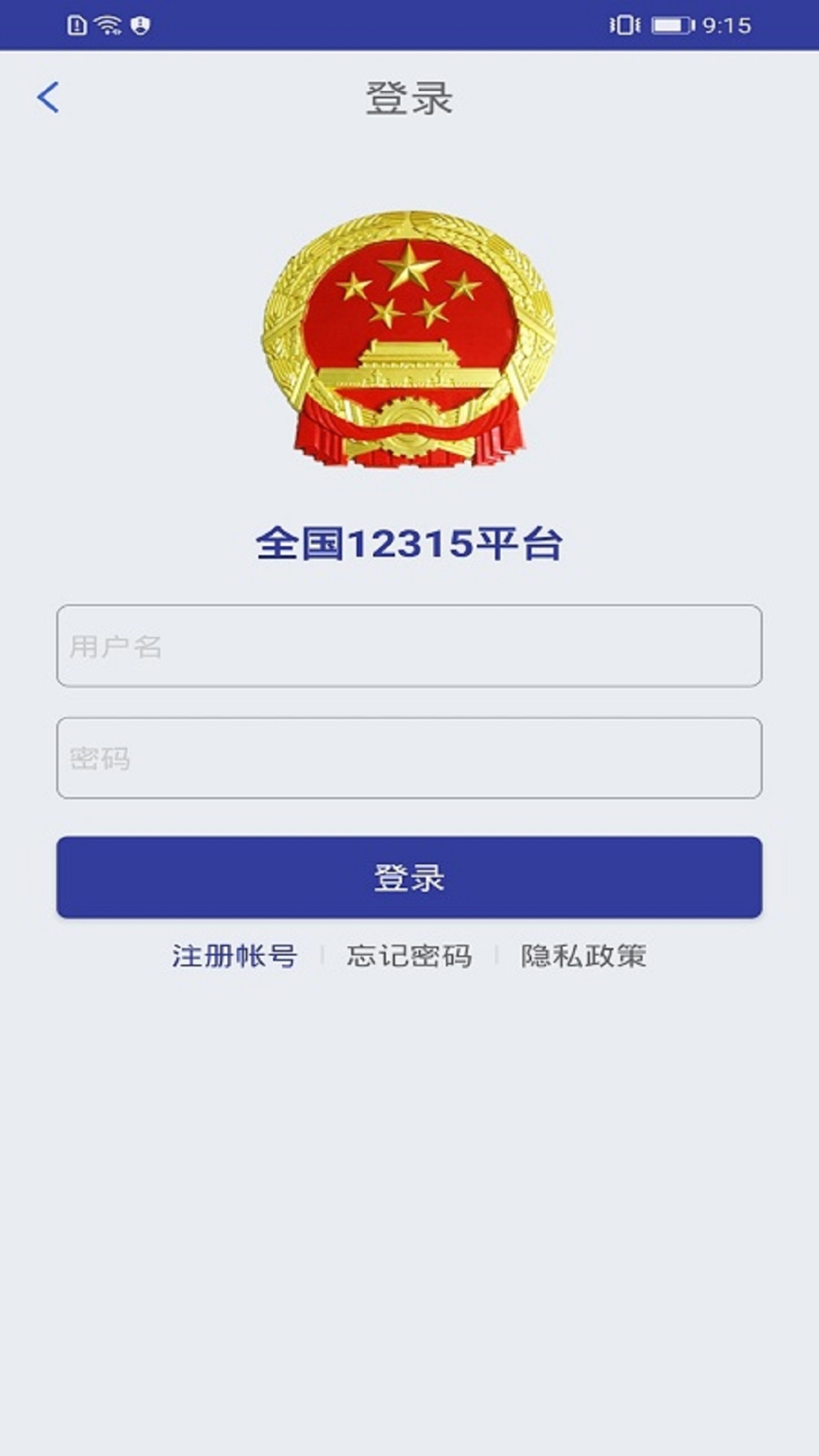Open the 忘记密码 forgot password link
This screenshot has width=819, height=1456.
409,955
